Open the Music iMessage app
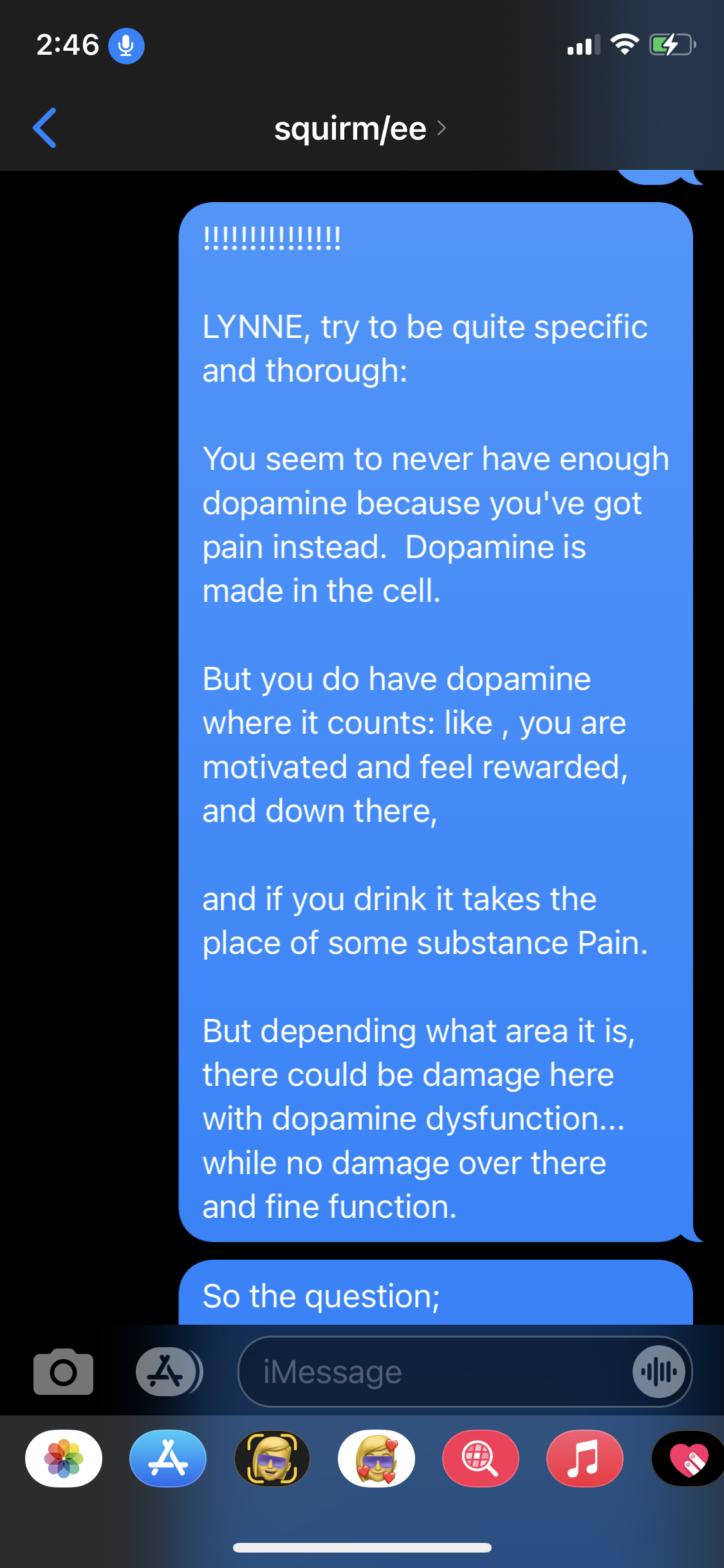The width and height of the screenshot is (724, 1568). tap(585, 1458)
